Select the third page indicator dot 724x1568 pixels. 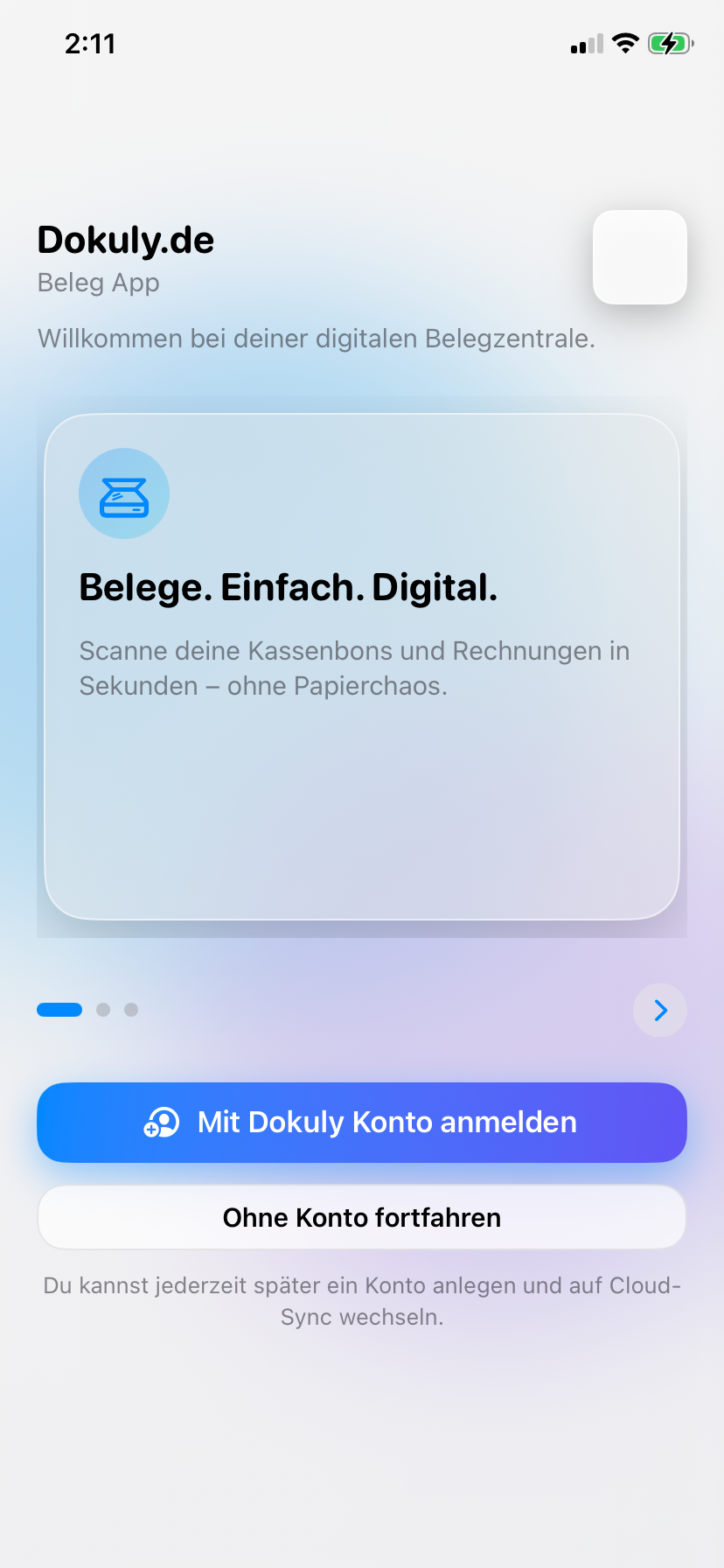[x=131, y=1009]
